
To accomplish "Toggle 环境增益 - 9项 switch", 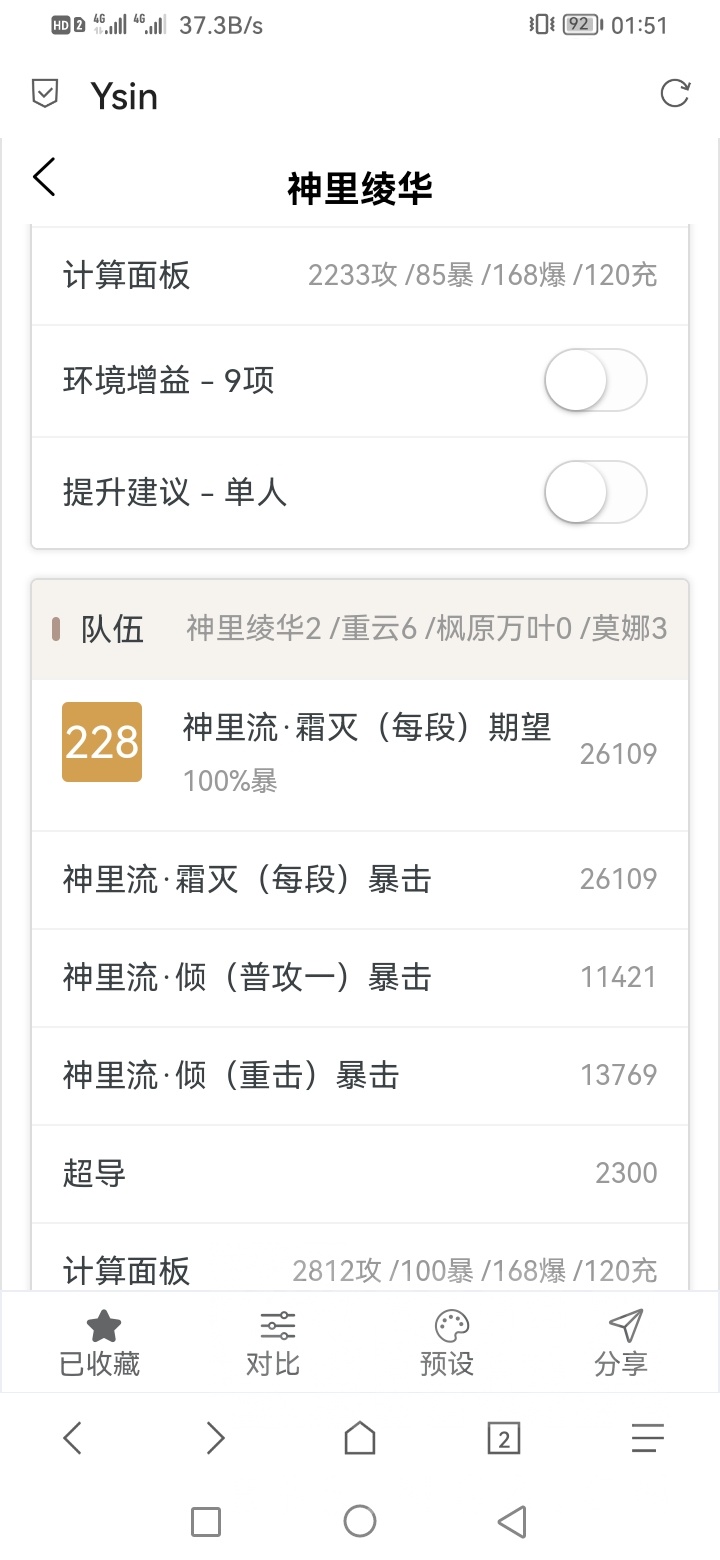I will (596, 380).
